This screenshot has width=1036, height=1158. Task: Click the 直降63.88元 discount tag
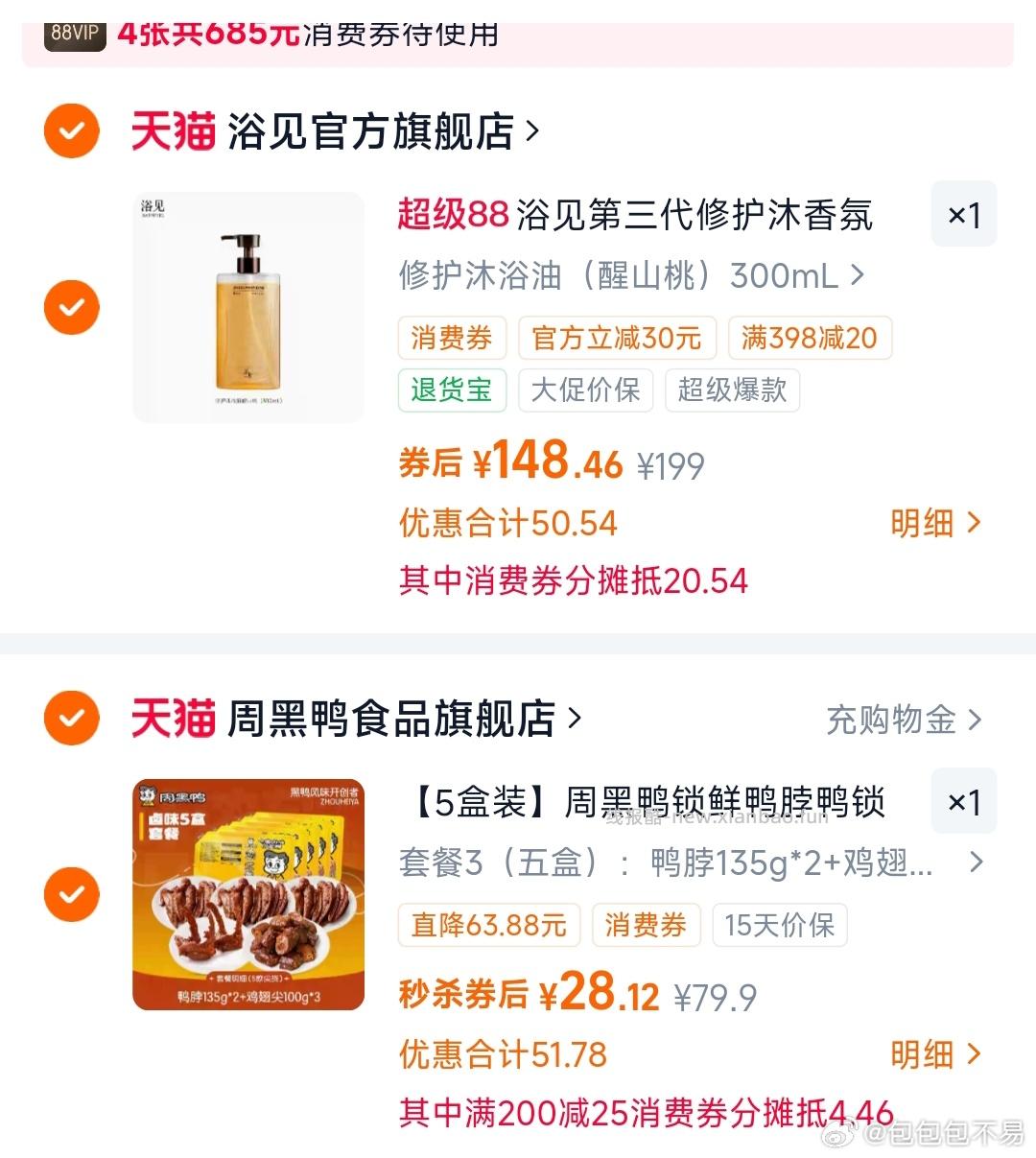pos(488,925)
